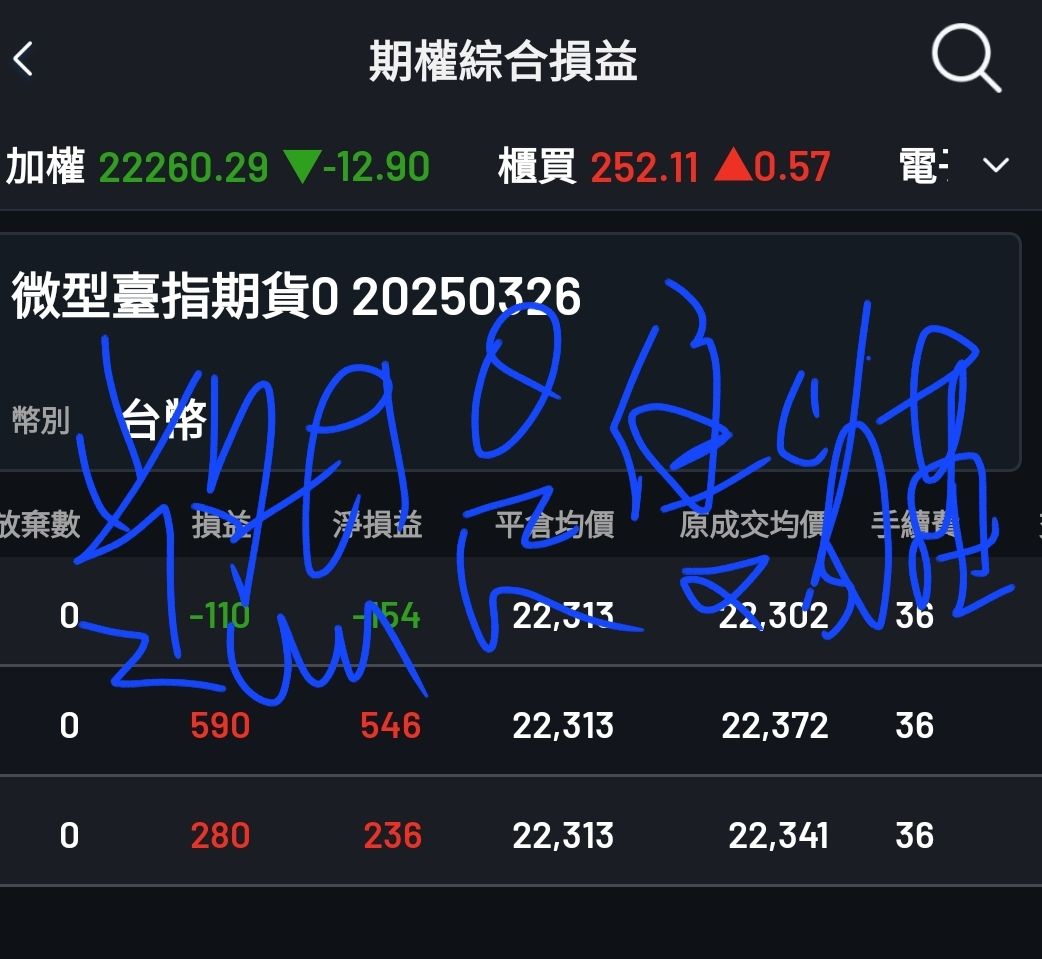The width and height of the screenshot is (1042, 959).
Task: Go back from 期權綜合損益 page
Action: pyautogui.click(x=24, y=59)
